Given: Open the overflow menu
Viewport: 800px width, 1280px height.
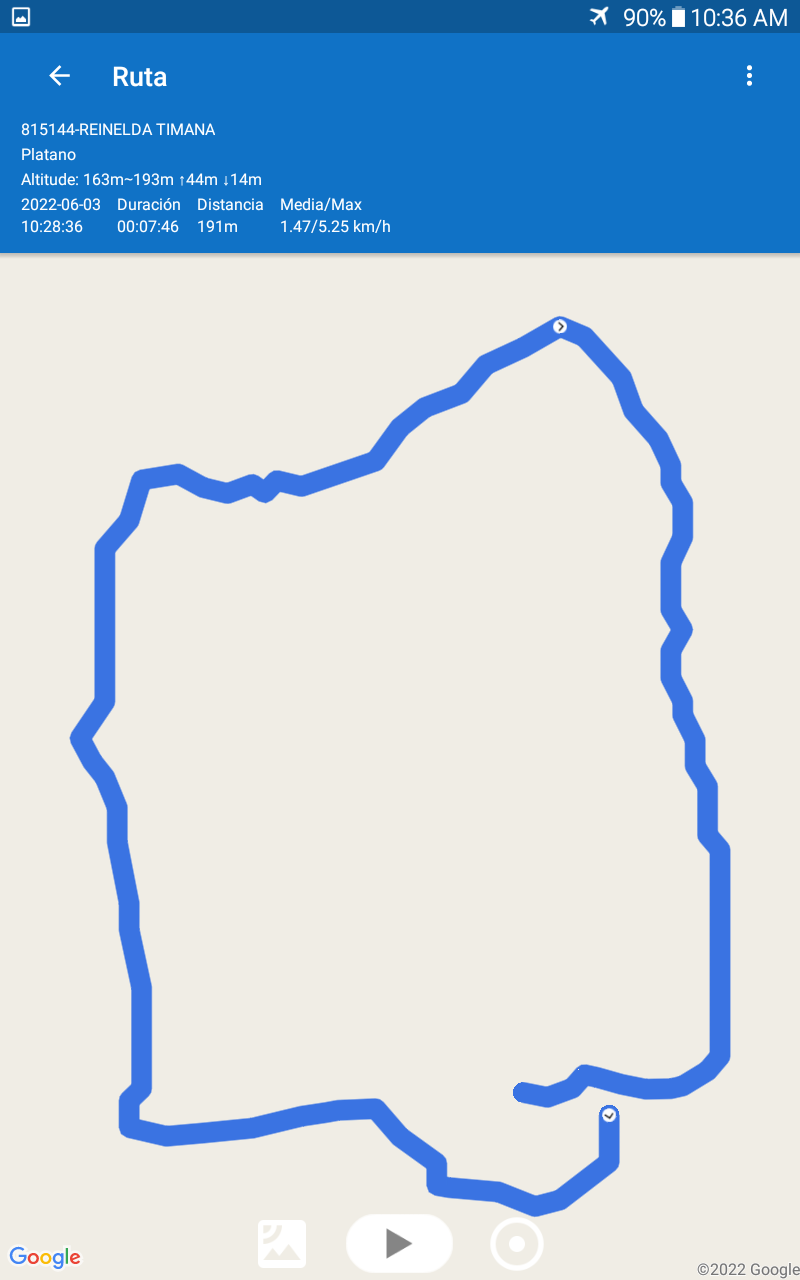Looking at the screenshot, I should [x=749, y=76].
